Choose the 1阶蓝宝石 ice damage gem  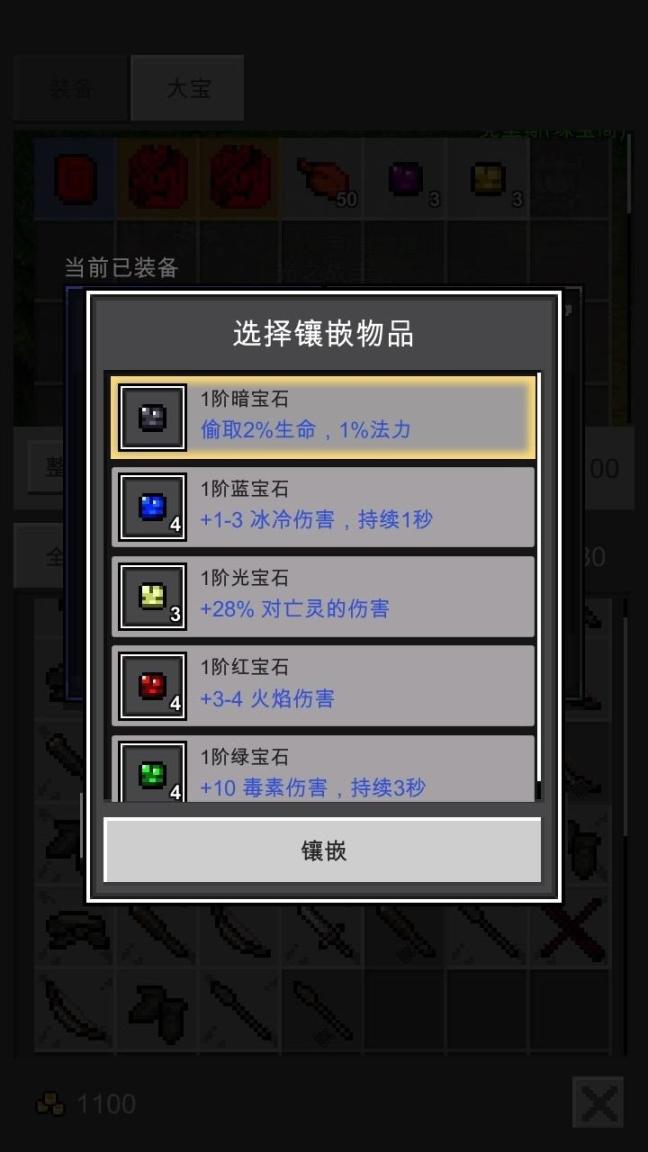(x=322, y=506)
